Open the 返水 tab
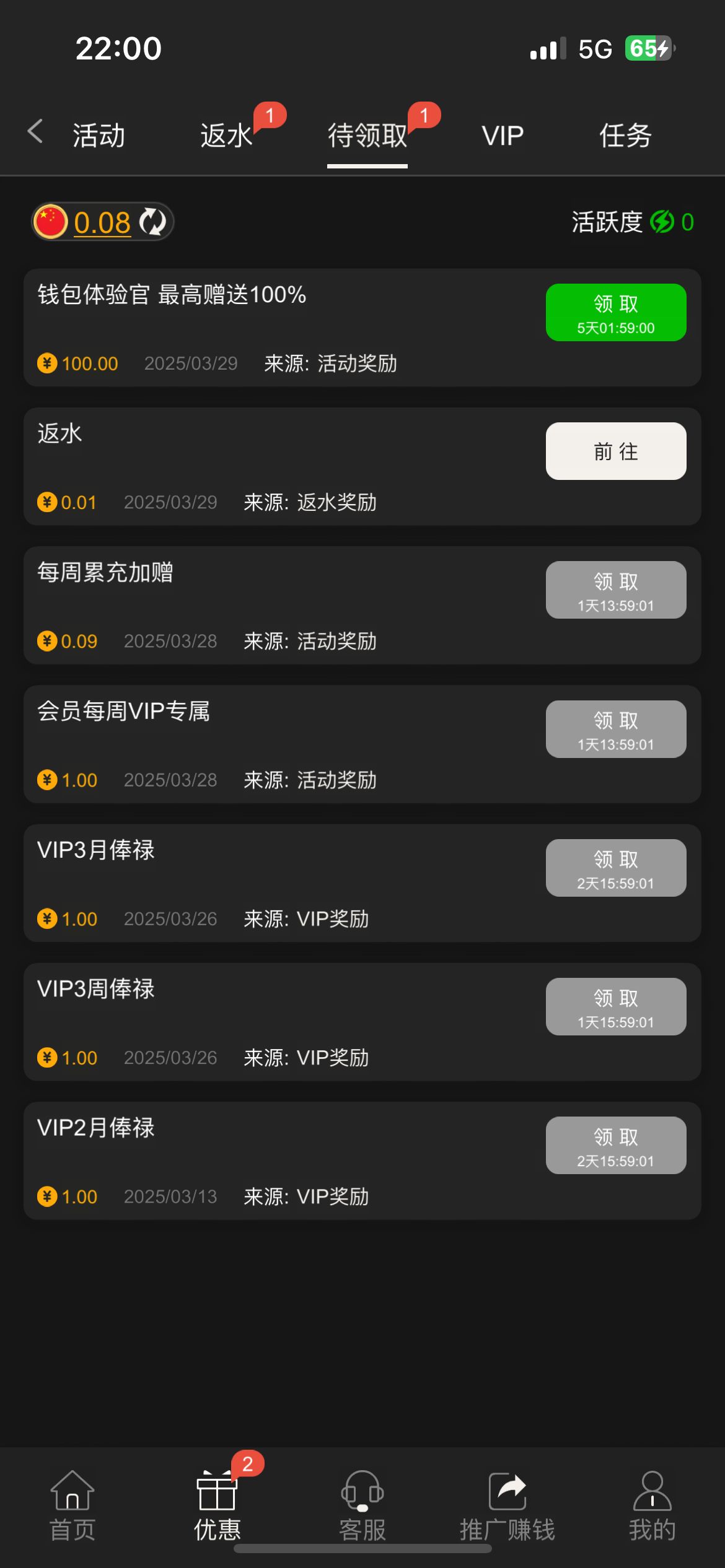Image resolution: width=725 pixels, height=1568 pixels. (227, 136)
